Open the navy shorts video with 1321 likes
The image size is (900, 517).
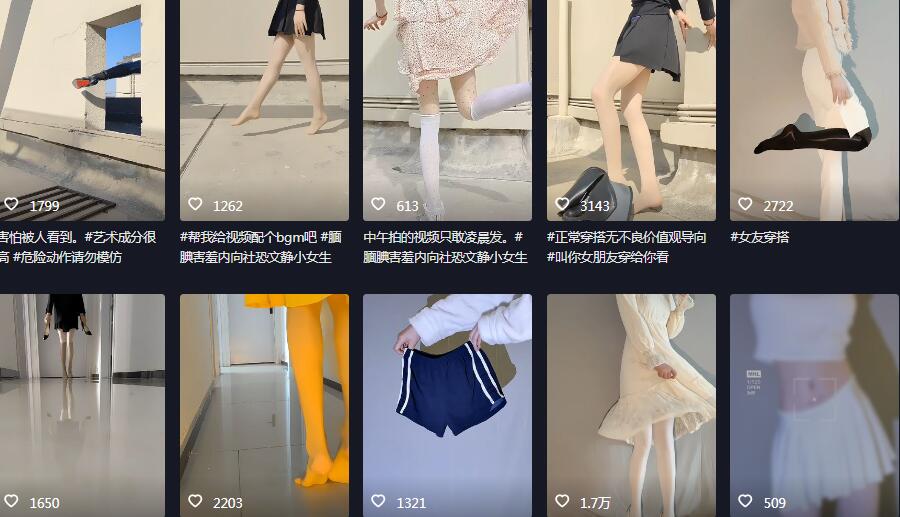pos(447,400)
